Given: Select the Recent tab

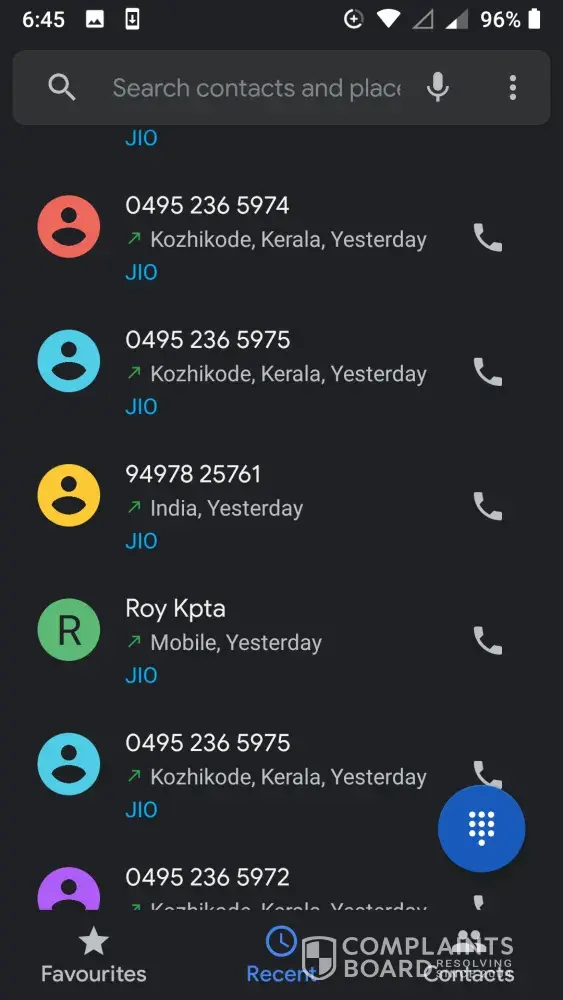Looking at the screenshot, I should coord(281,955).
